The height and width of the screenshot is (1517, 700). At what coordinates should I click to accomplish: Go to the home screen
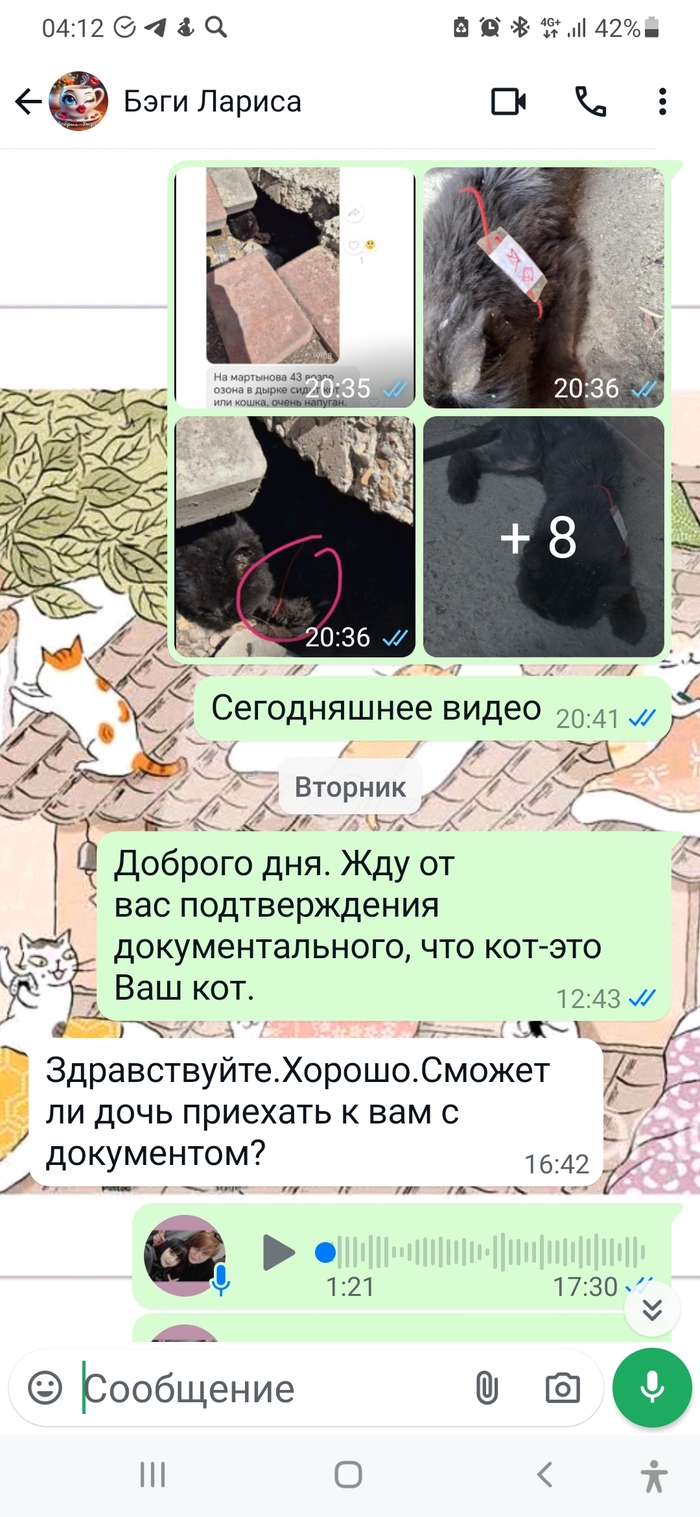pyautogui.click(x=348, y=1474)
